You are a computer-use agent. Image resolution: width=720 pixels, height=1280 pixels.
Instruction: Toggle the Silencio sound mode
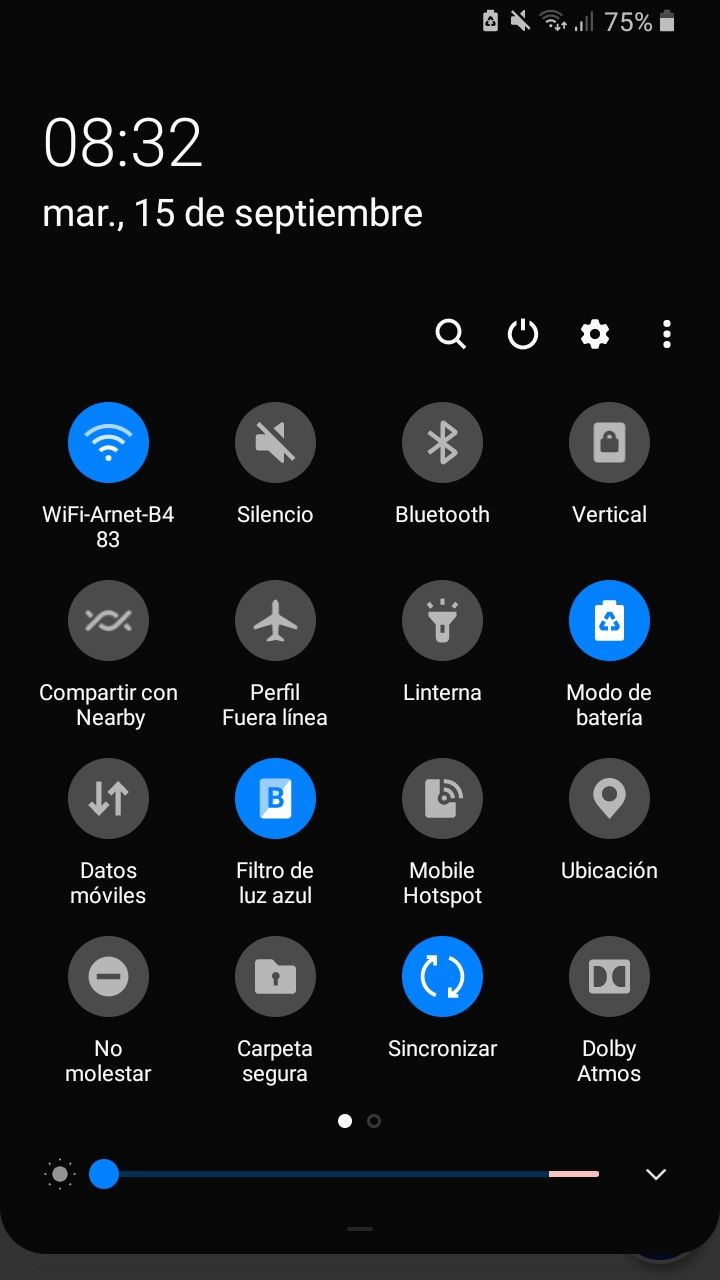click(275, 442)
